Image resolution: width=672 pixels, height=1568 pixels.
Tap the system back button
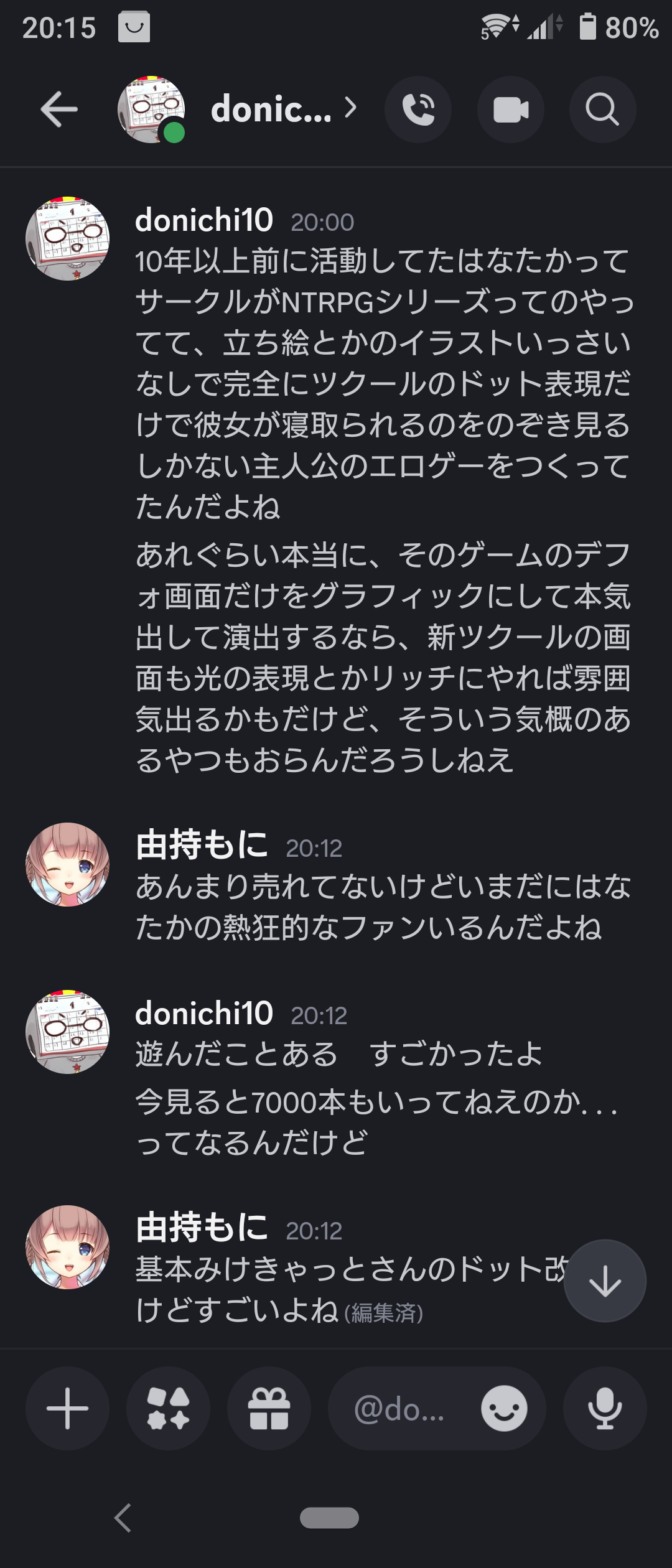pyautogui.click(x=123, y=1518)
